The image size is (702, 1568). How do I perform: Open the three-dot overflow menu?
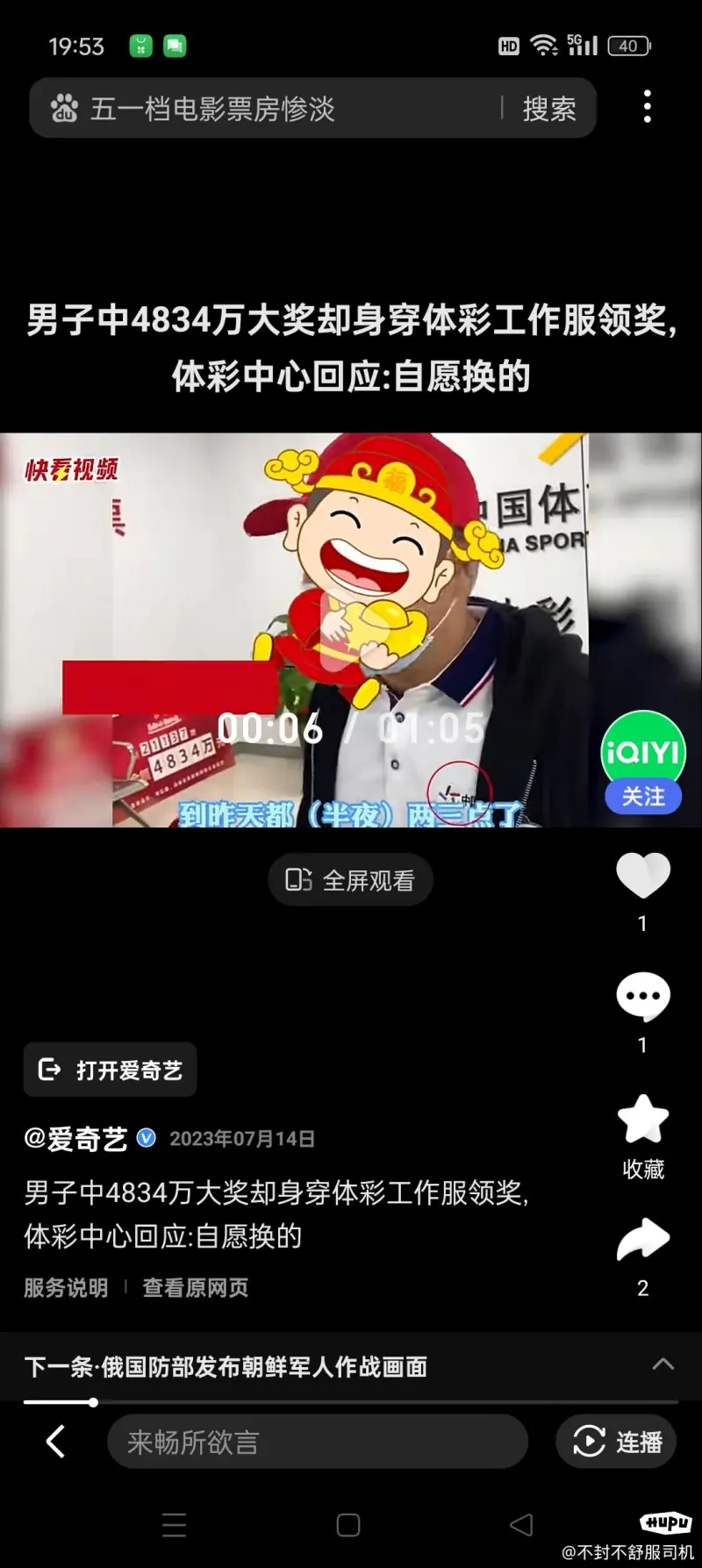click(x=647, y=106)
